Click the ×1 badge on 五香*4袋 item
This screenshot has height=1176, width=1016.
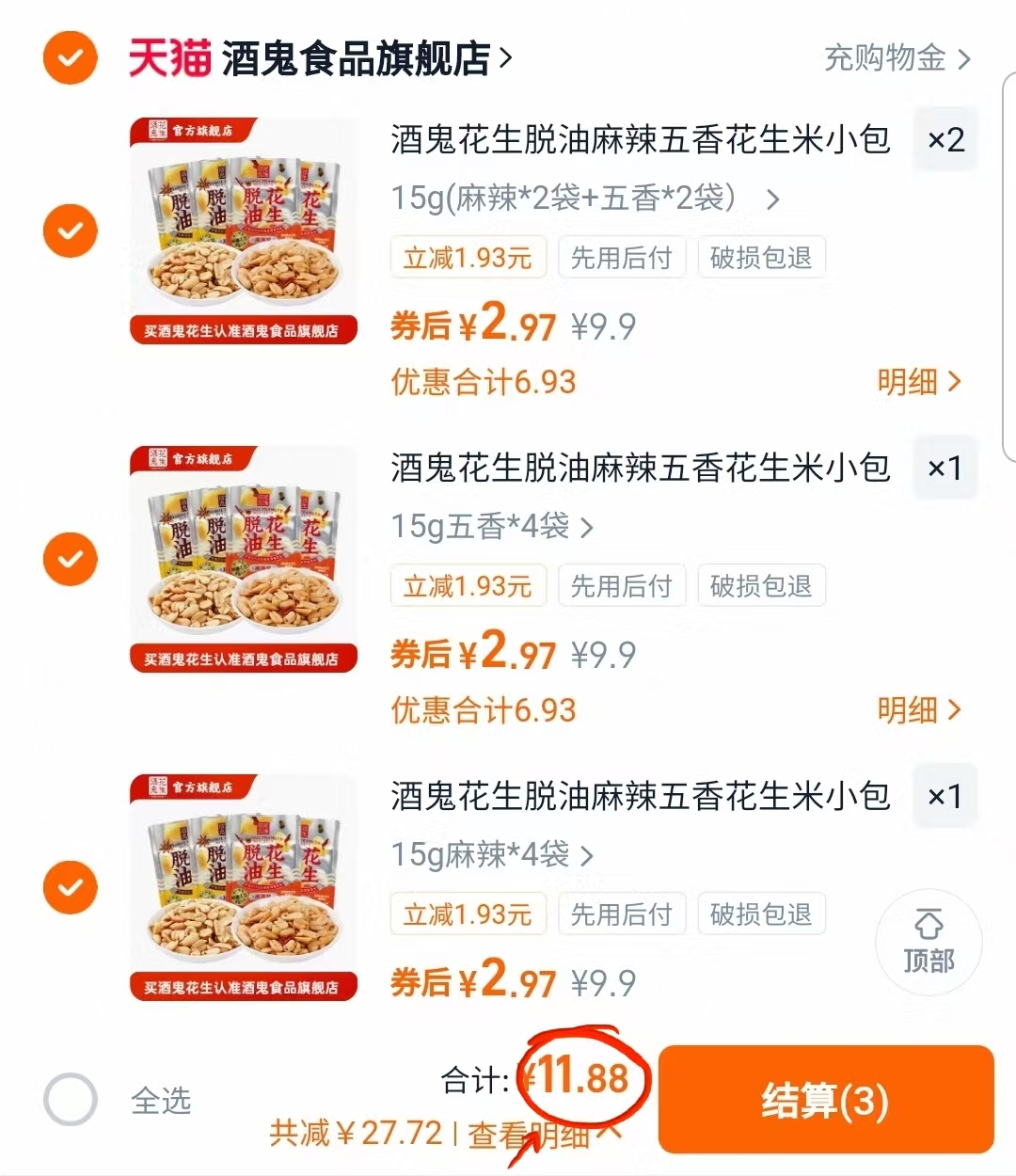coord(945,468)
